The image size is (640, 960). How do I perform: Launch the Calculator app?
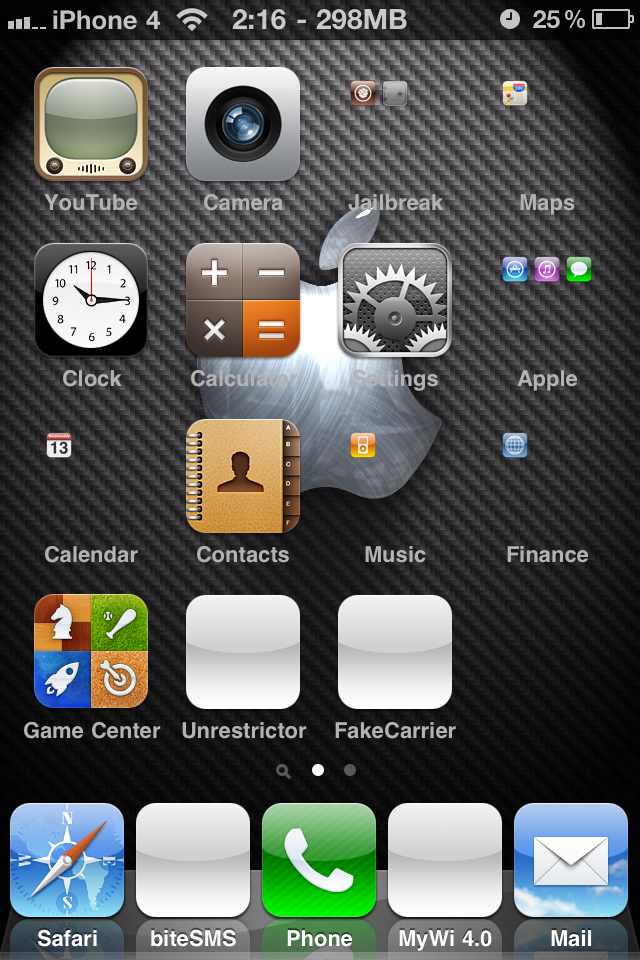click(x=243, y=300)
